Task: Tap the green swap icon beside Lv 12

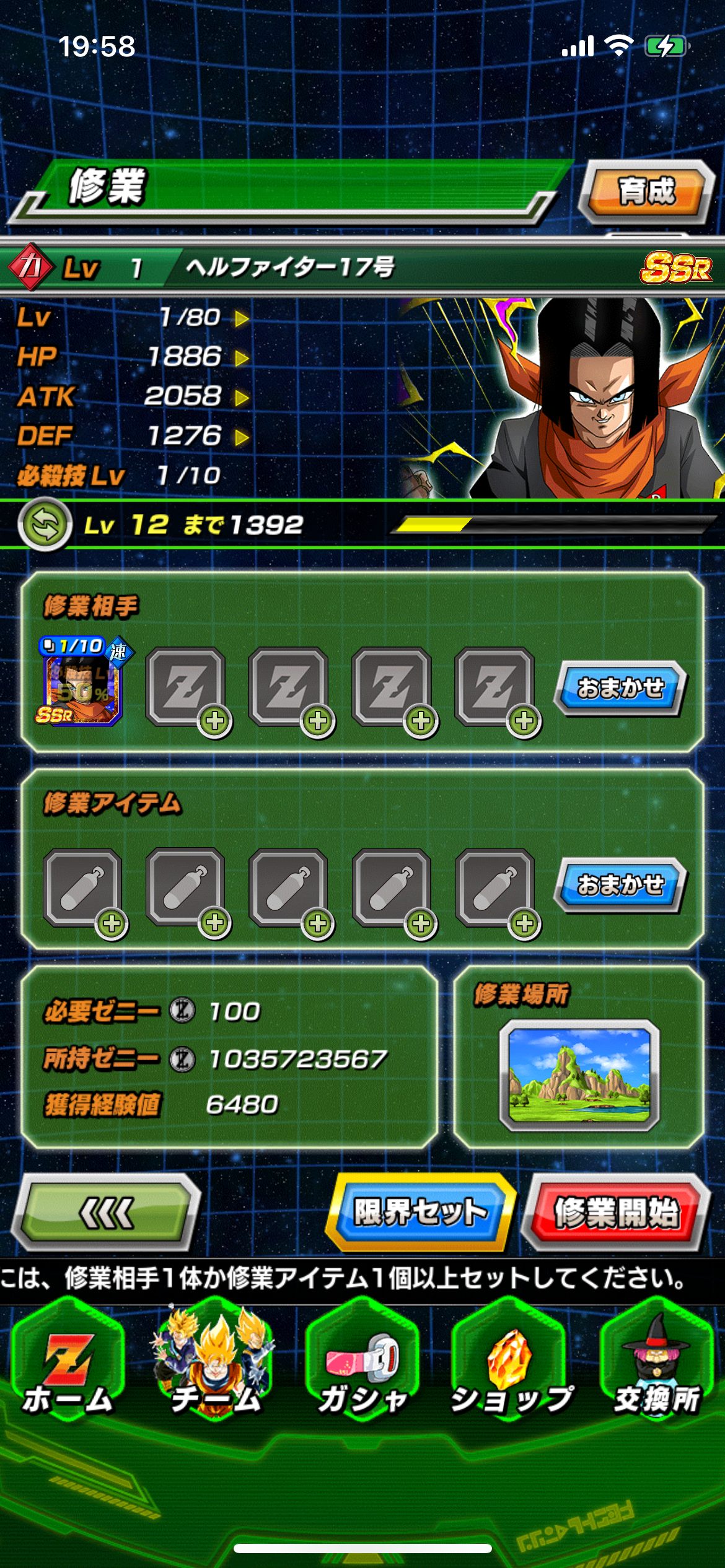Action: click(45, 525)
